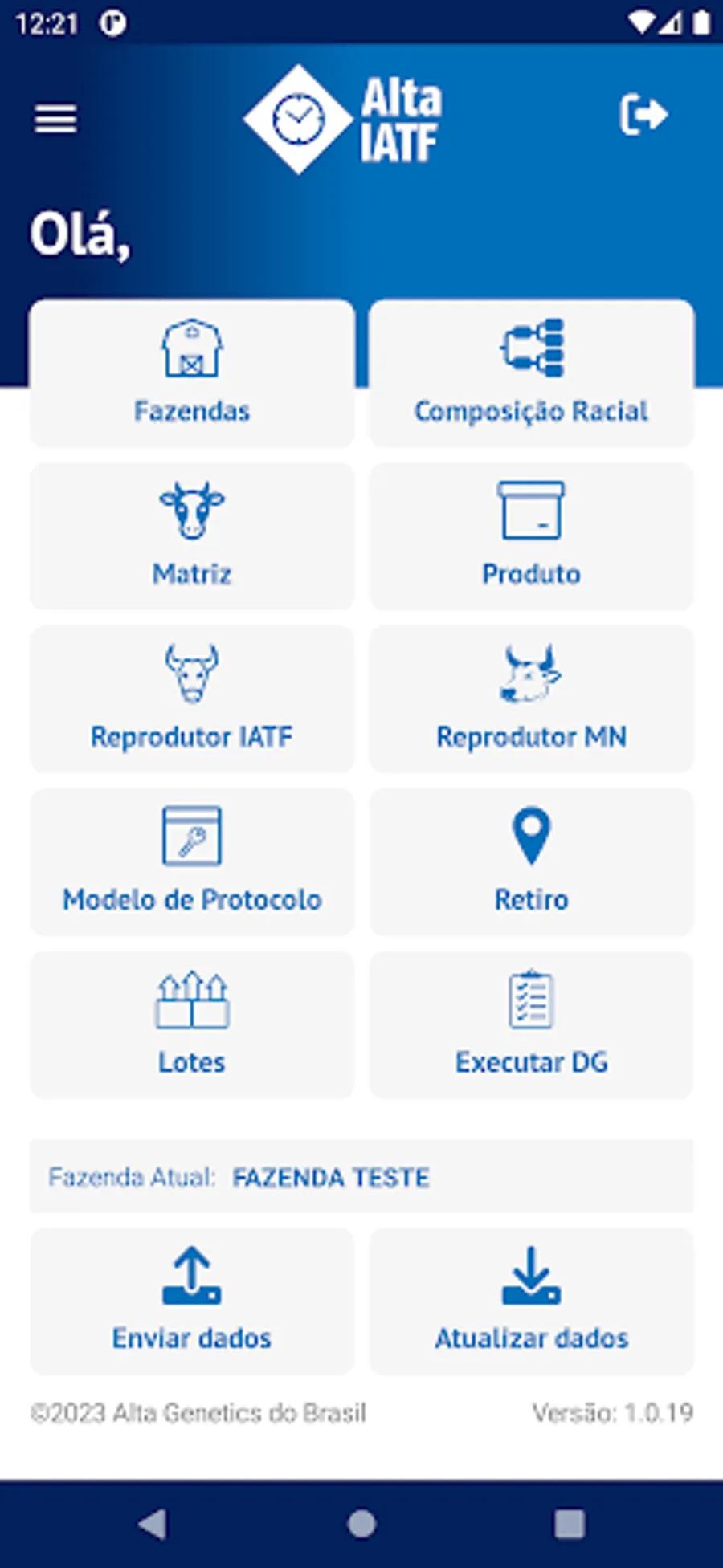This screenshot has height=1568, width=723.
Task: Go to the Matriz section
Action: click(x=192, y=536)
